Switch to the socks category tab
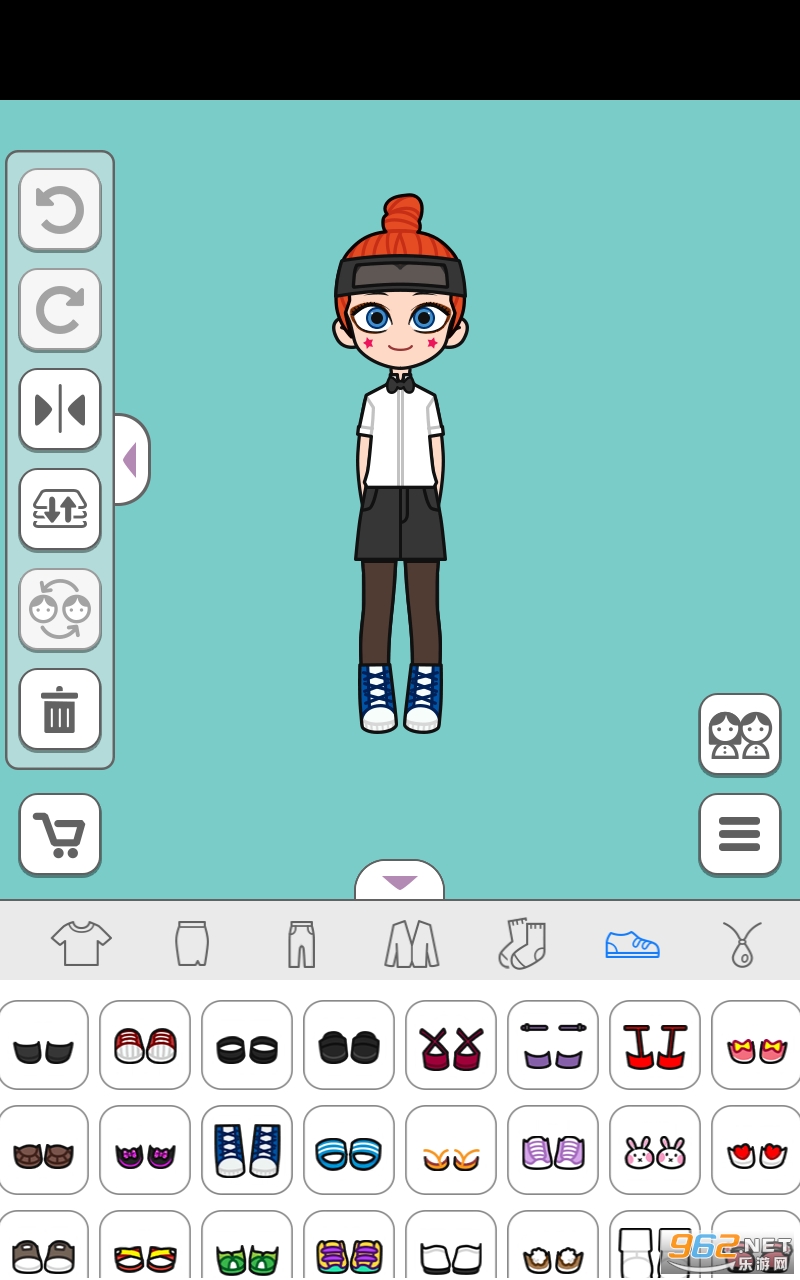 coord(522,943)
